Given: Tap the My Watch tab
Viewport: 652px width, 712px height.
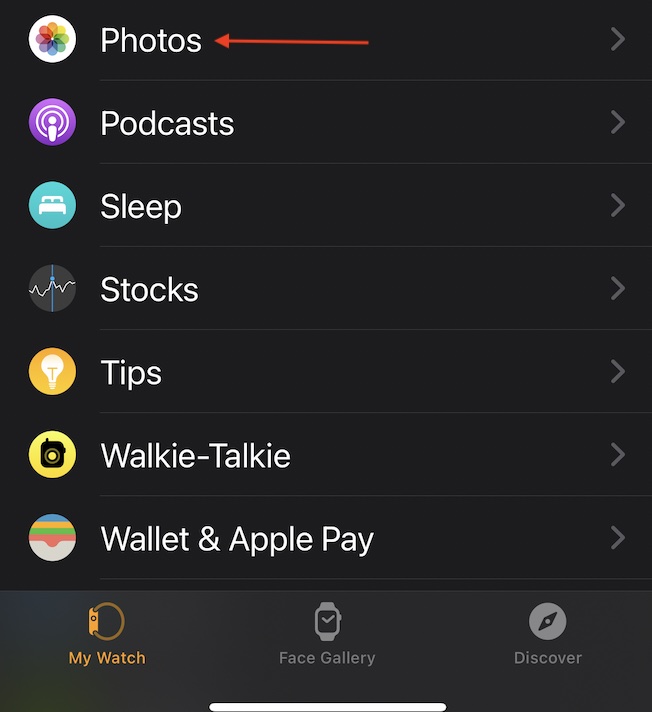Looking at the screenshot, I should (107, 634).
